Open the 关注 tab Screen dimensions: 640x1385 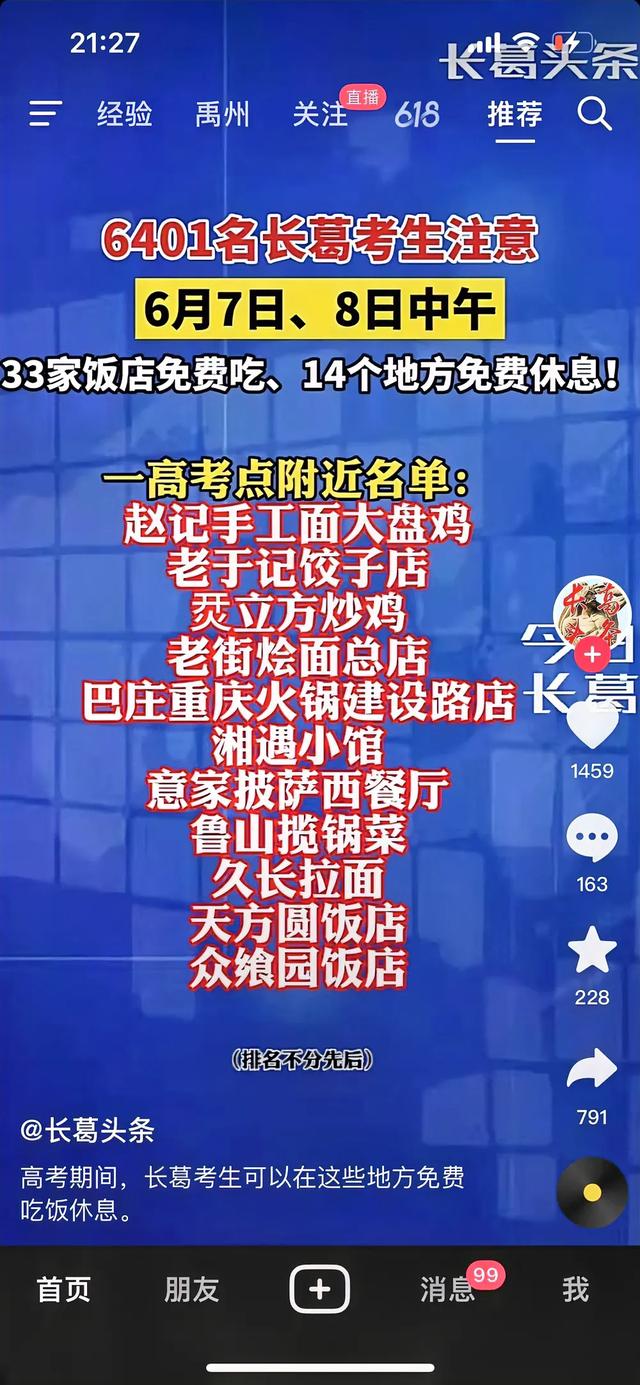coord(320,114)
